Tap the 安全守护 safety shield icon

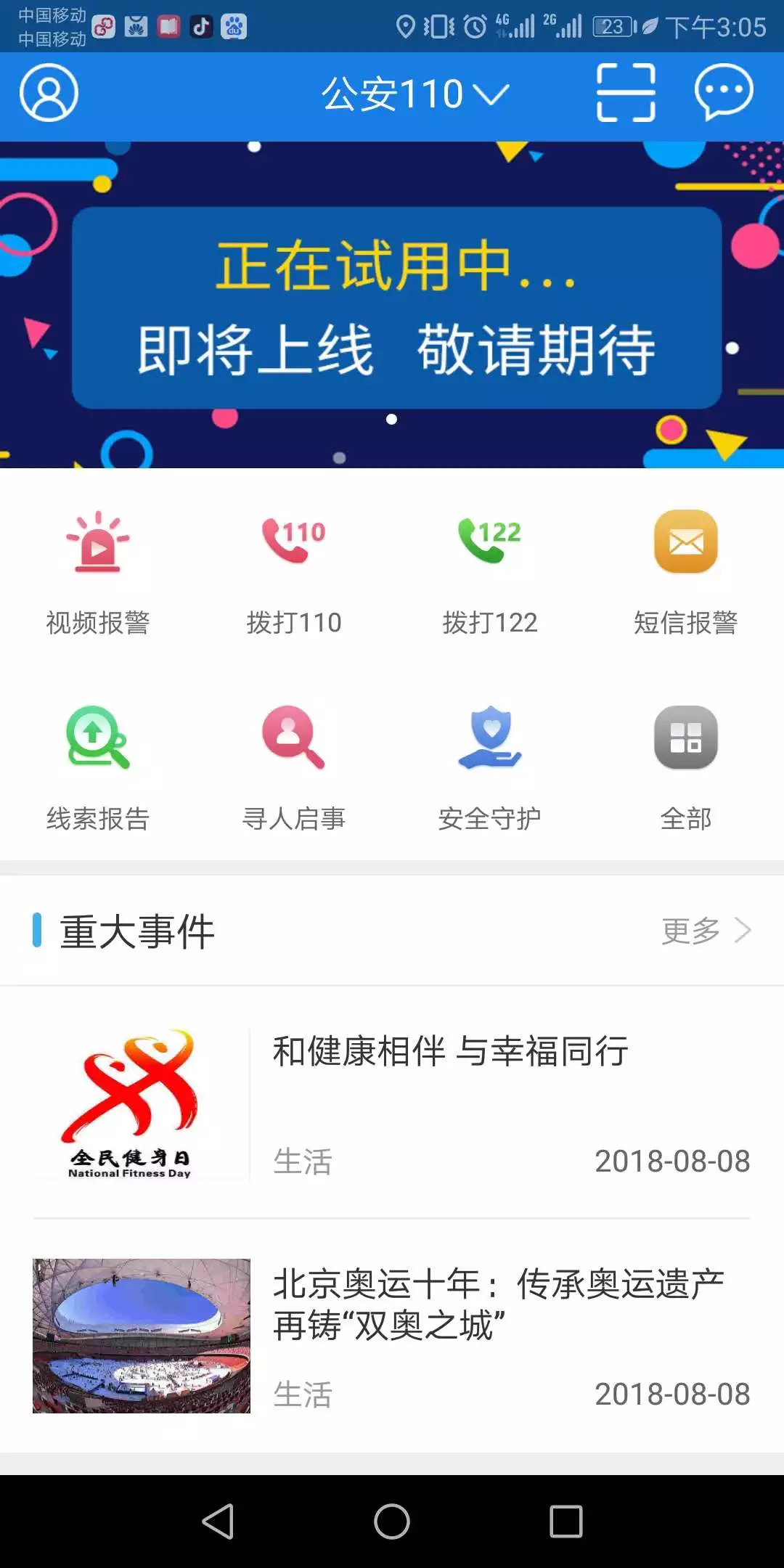tap(489, 737)
